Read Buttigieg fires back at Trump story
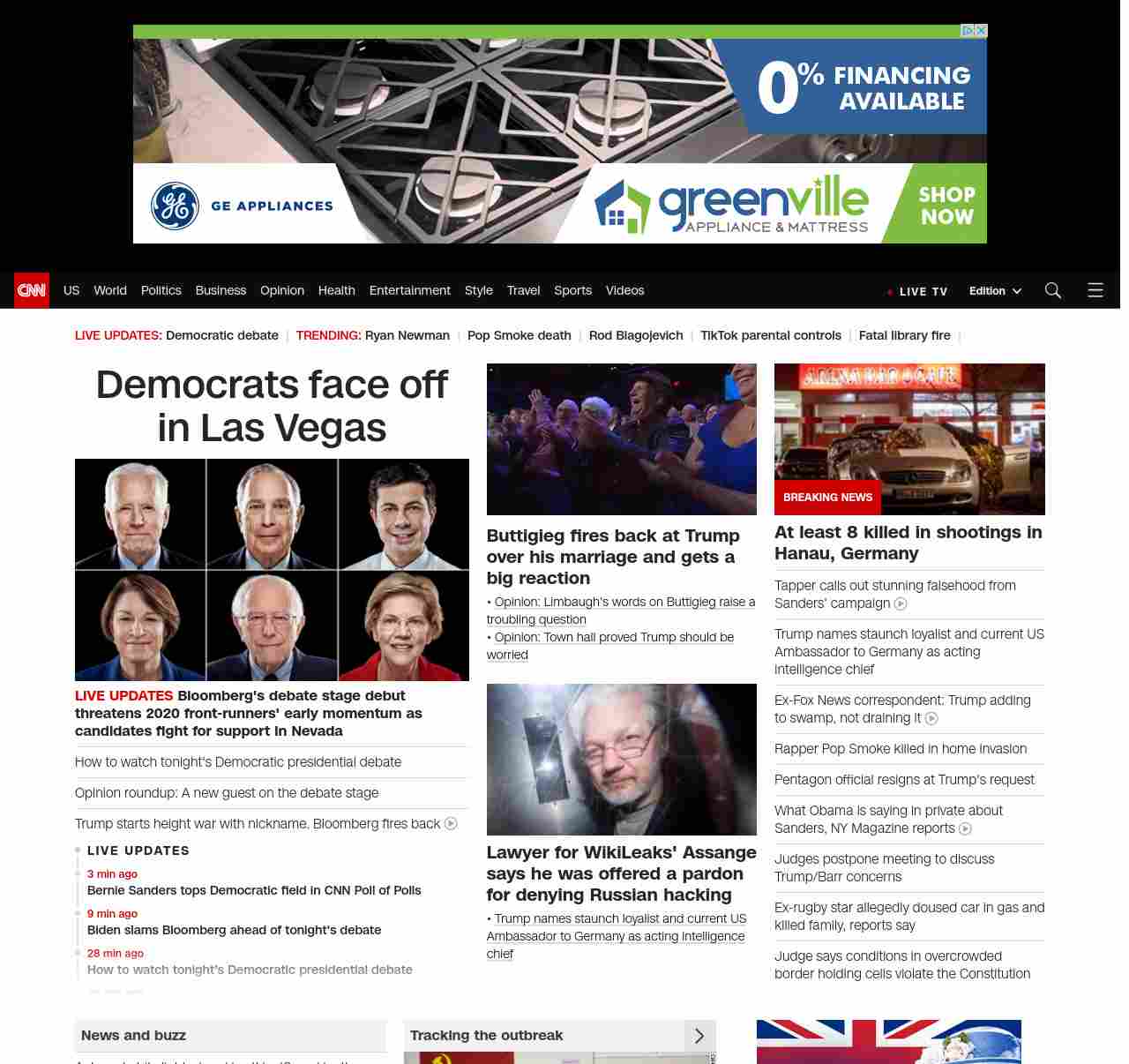This screenshot has width=1129, height=1064. click(x=613, y=557)
